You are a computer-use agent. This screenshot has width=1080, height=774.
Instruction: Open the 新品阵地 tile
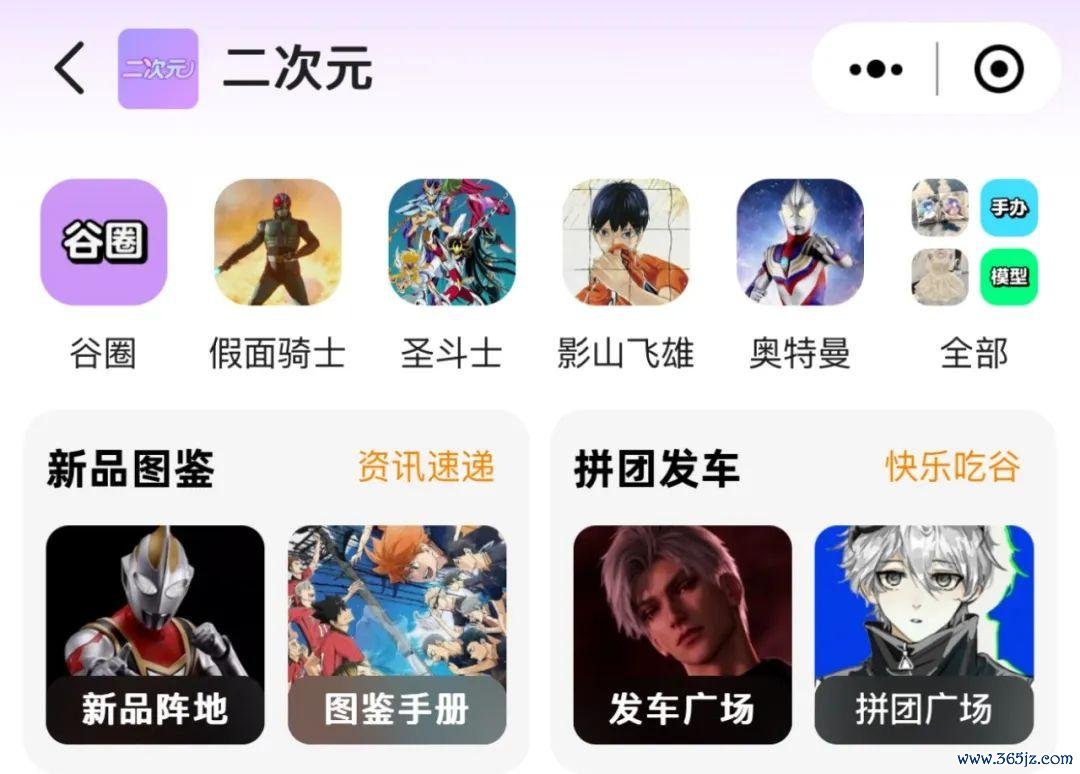click(155, 635)
